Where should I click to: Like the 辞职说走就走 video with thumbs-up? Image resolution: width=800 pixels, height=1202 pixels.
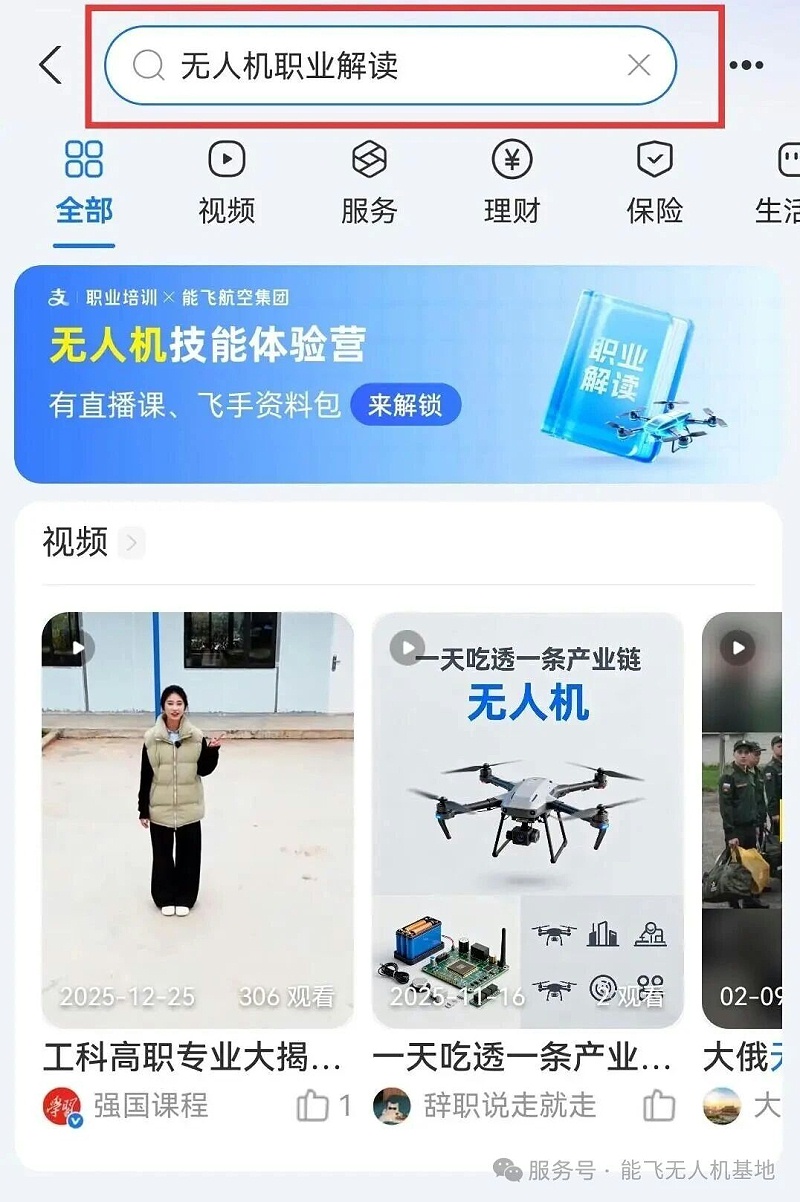659,1106
